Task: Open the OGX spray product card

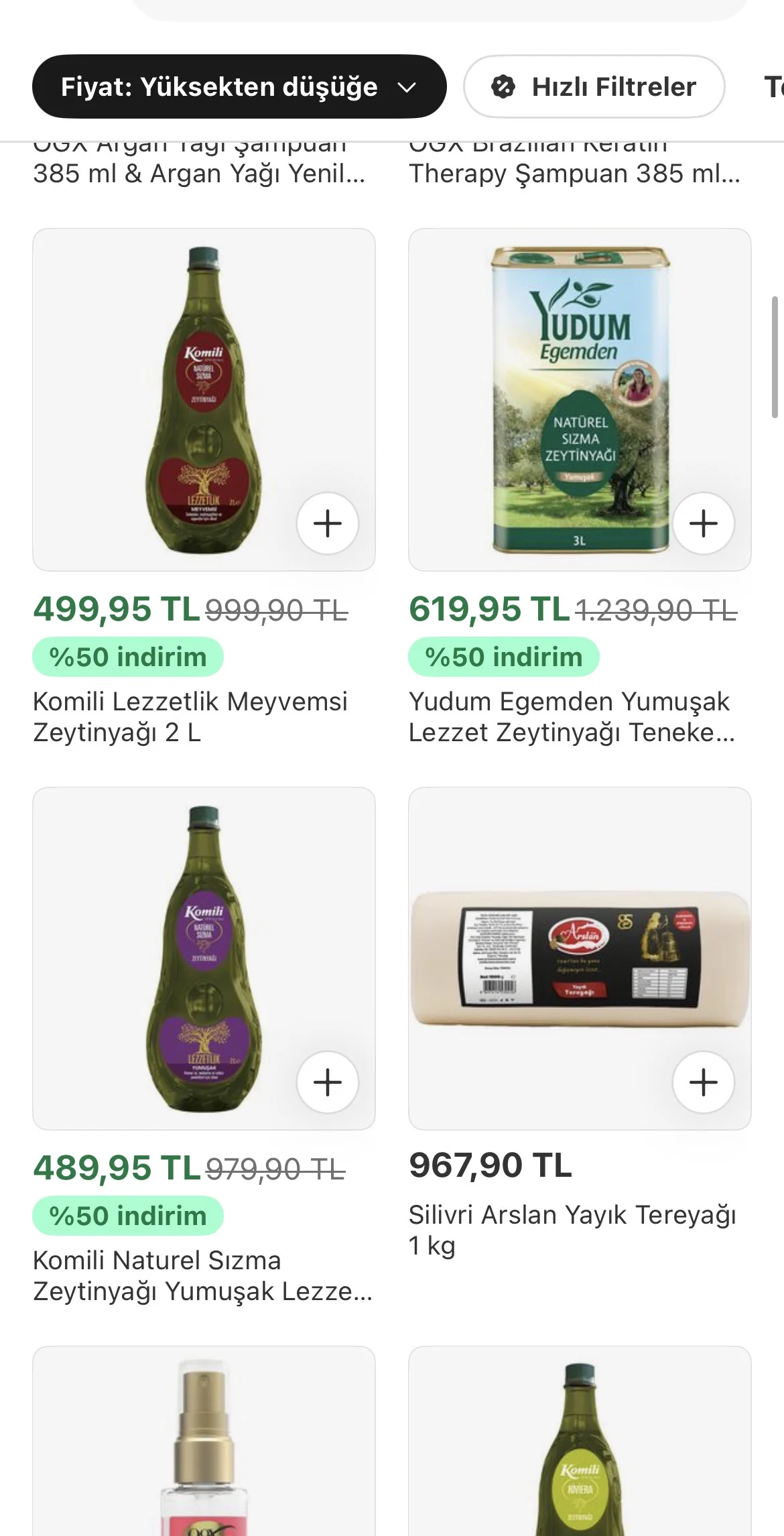Action: click(204, 1441)
